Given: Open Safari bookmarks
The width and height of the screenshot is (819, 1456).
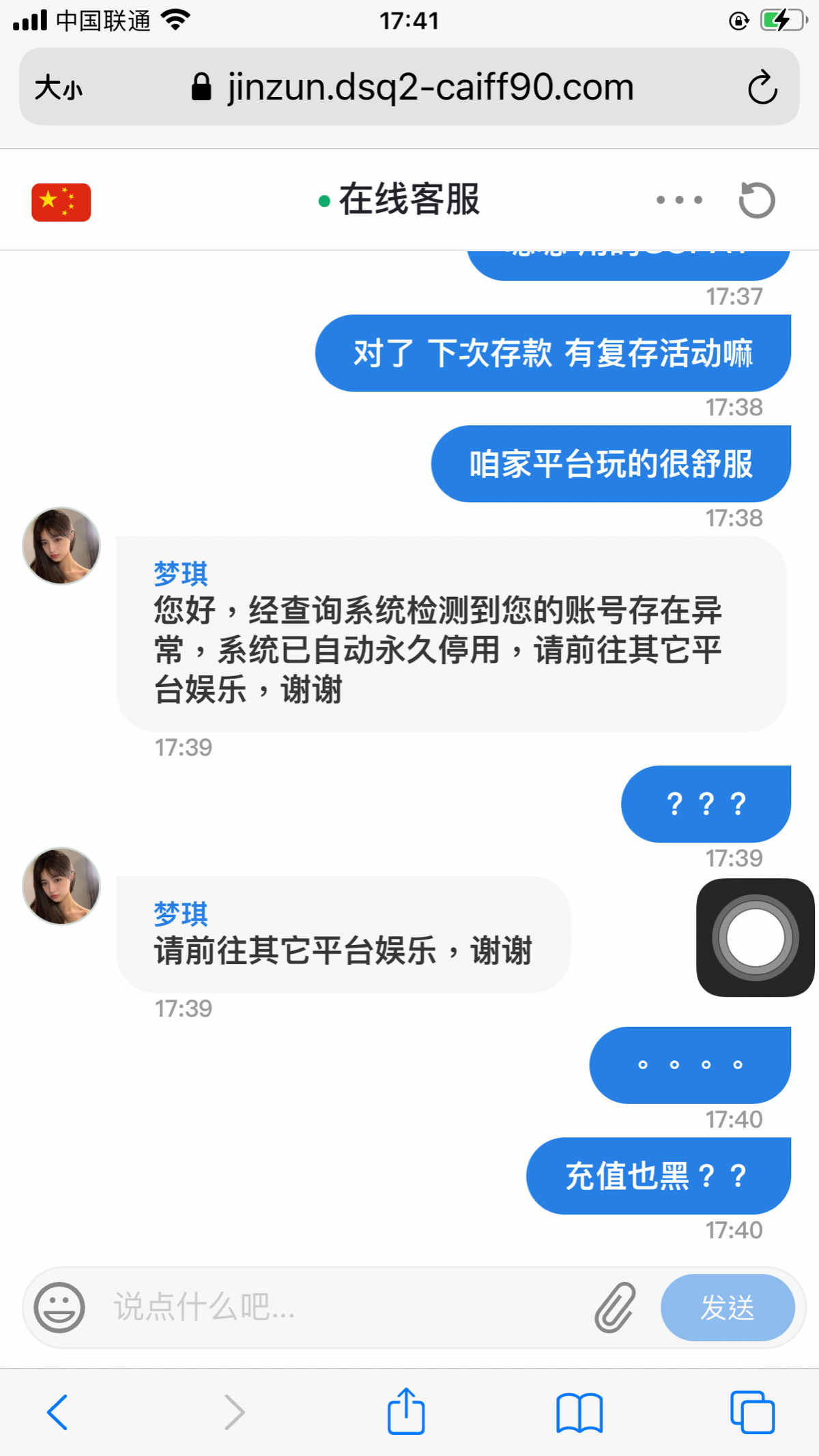Looking at the screenshot, I should 579,1412.
